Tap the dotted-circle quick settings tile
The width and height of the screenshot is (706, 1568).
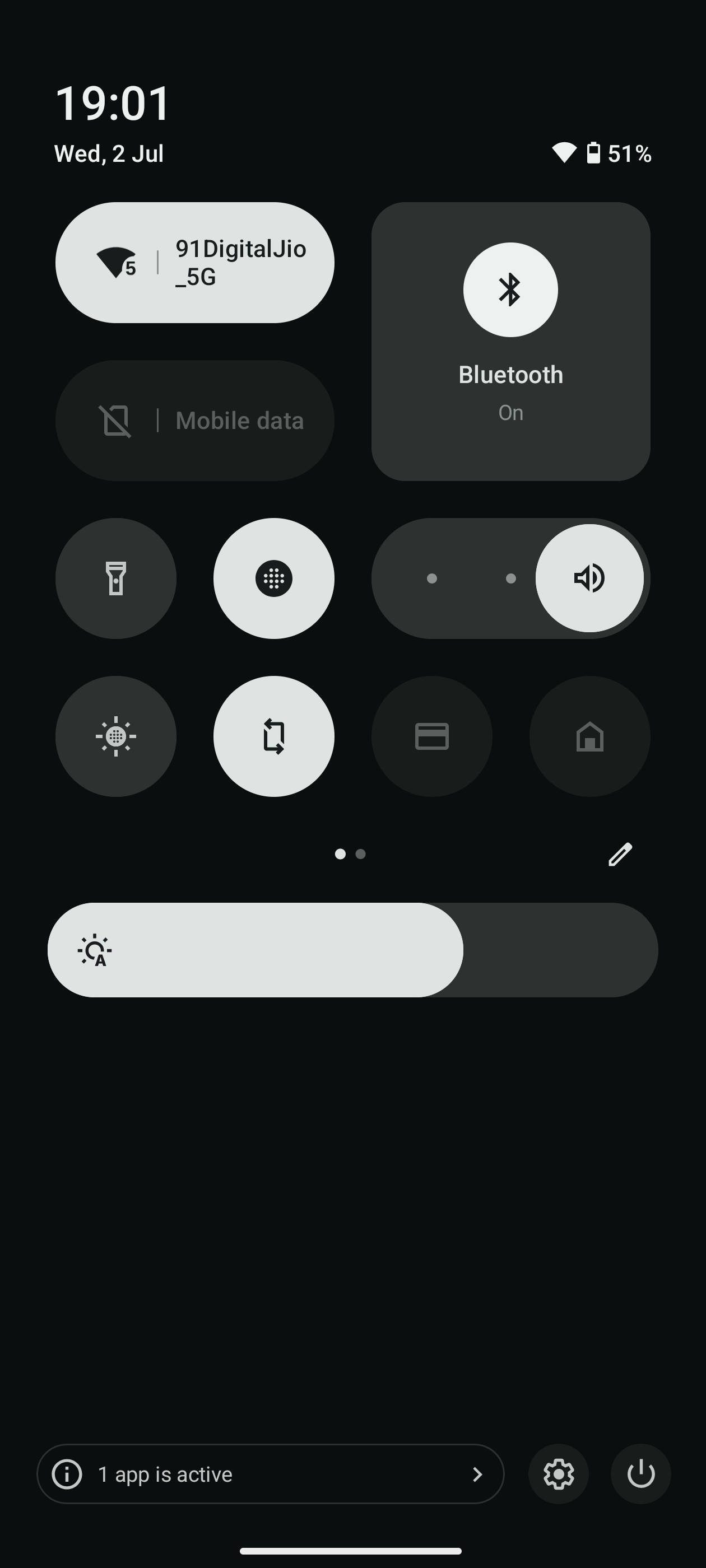(x=273, y=579)
